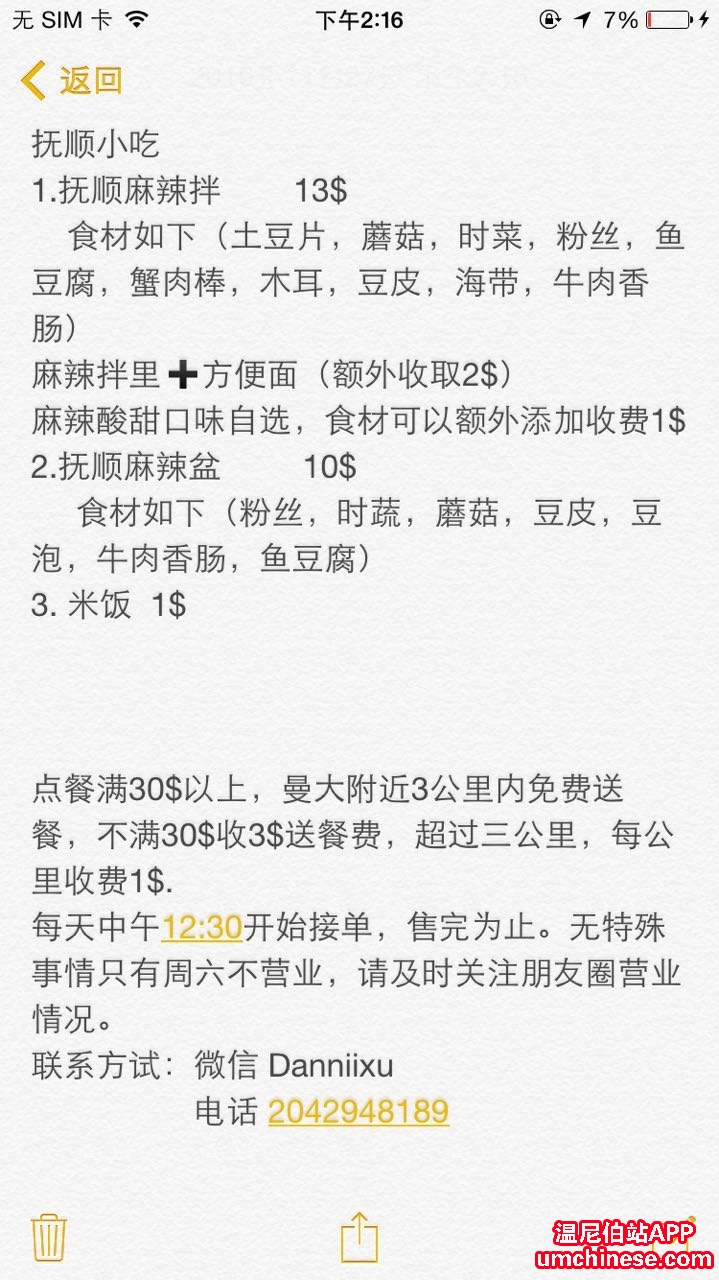Go back via the 返回 button
719x1280 pixels.
[x=72, y=80]
